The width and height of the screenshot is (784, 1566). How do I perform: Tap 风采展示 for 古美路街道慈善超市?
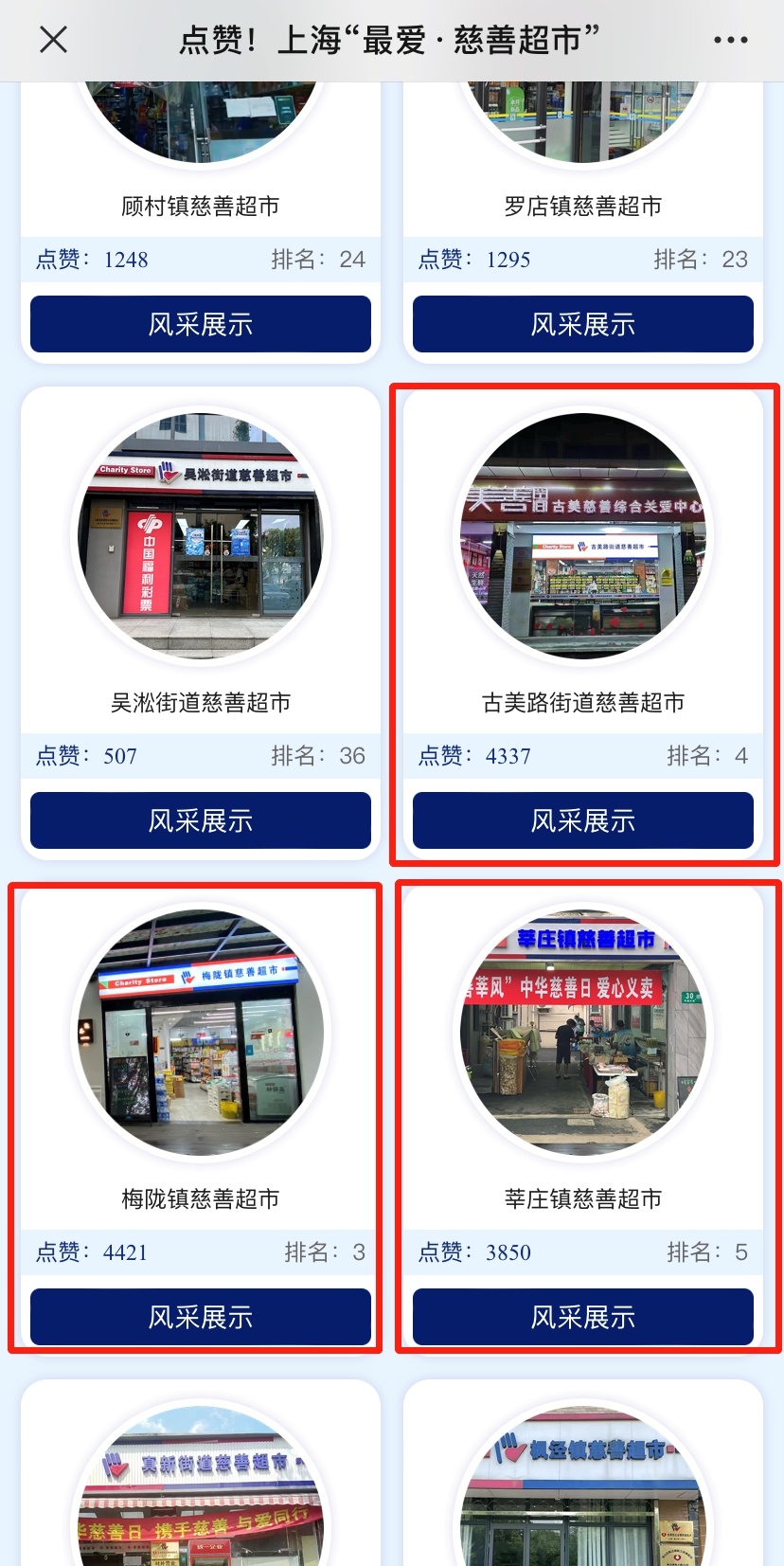583,820
